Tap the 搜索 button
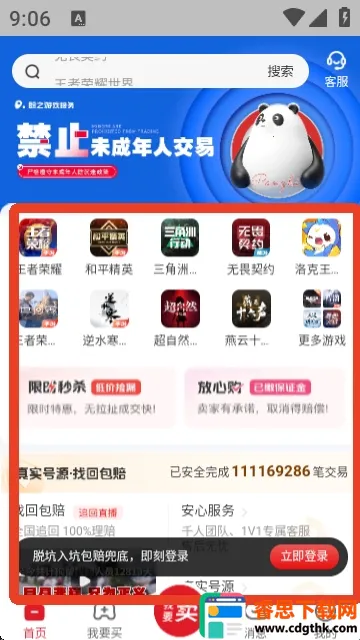This screenshot has height=640, width=360. click(x=280, y=71)
